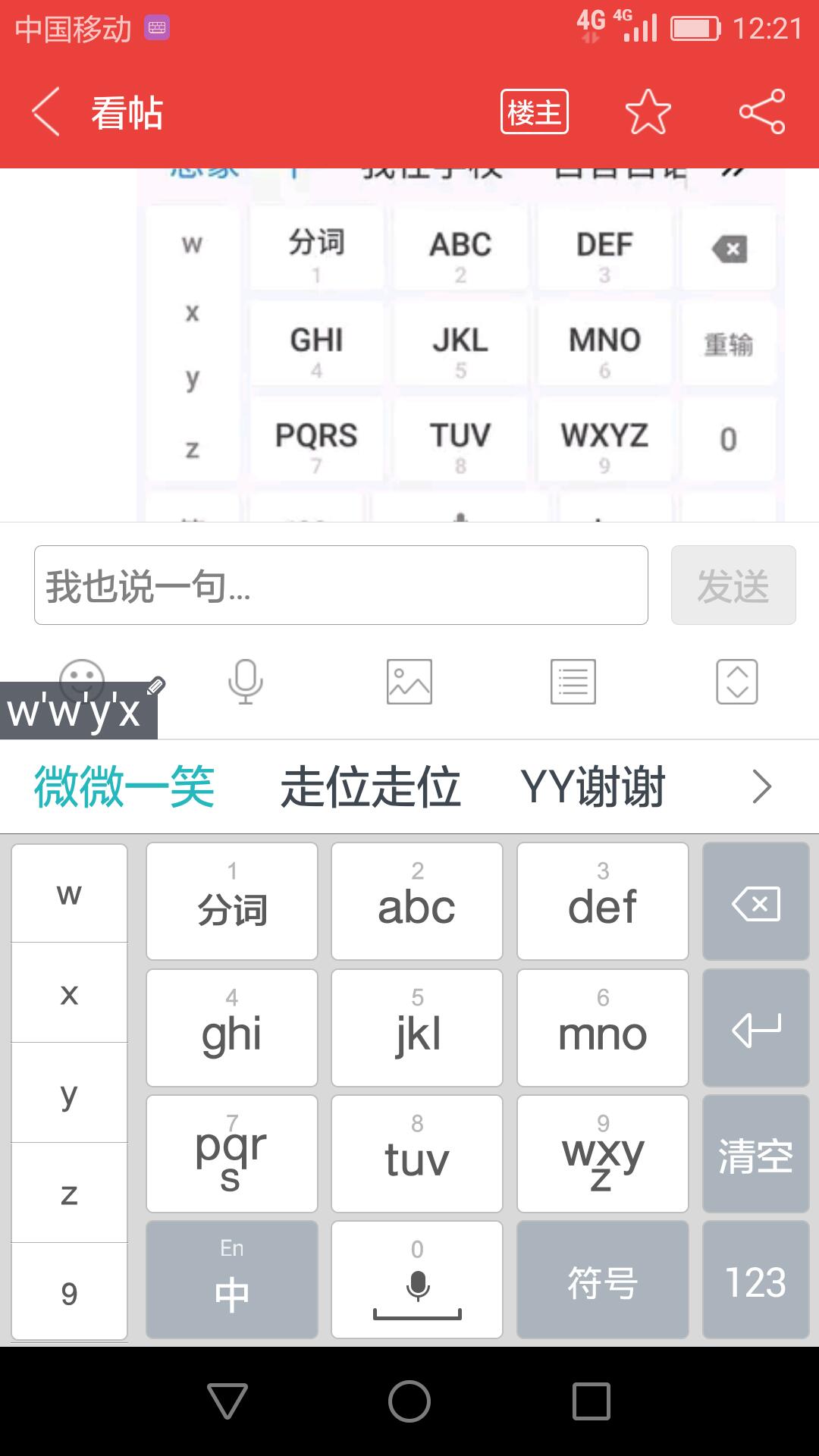The width and height of the screenshot is (819, 1456).
Task: Switch to the 123 numeric keyboard
Action: pos(755,1280)
